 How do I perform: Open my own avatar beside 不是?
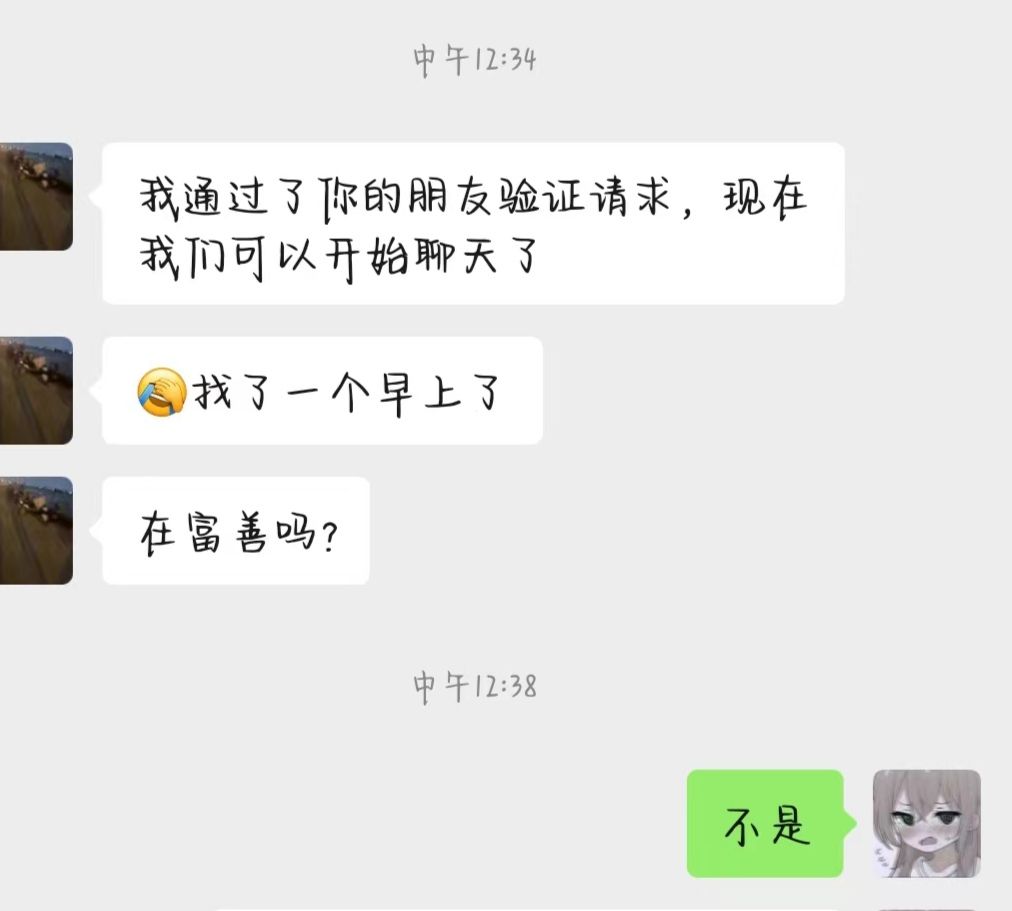(926, 824)
